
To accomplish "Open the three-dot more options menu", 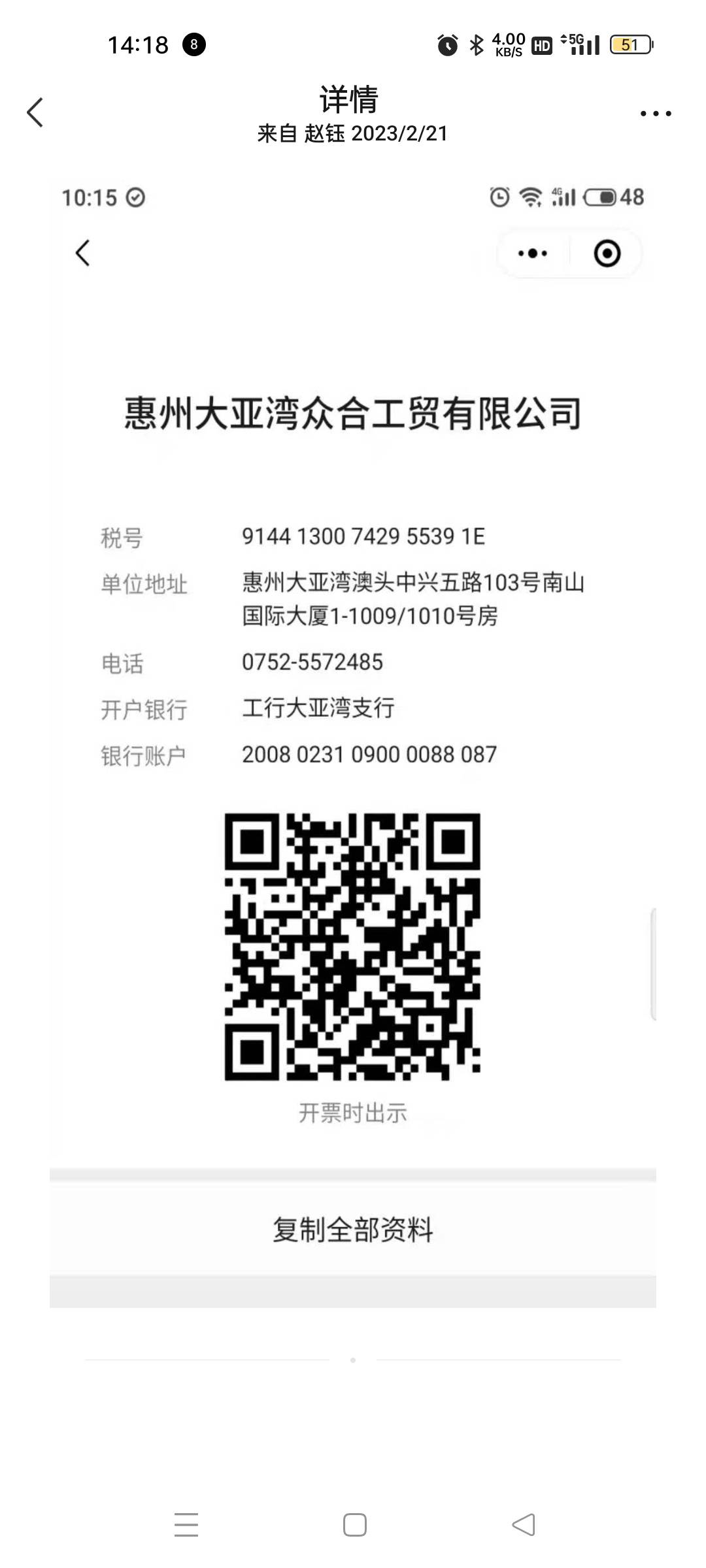I will pyautogui.click(x=655, y=114).
